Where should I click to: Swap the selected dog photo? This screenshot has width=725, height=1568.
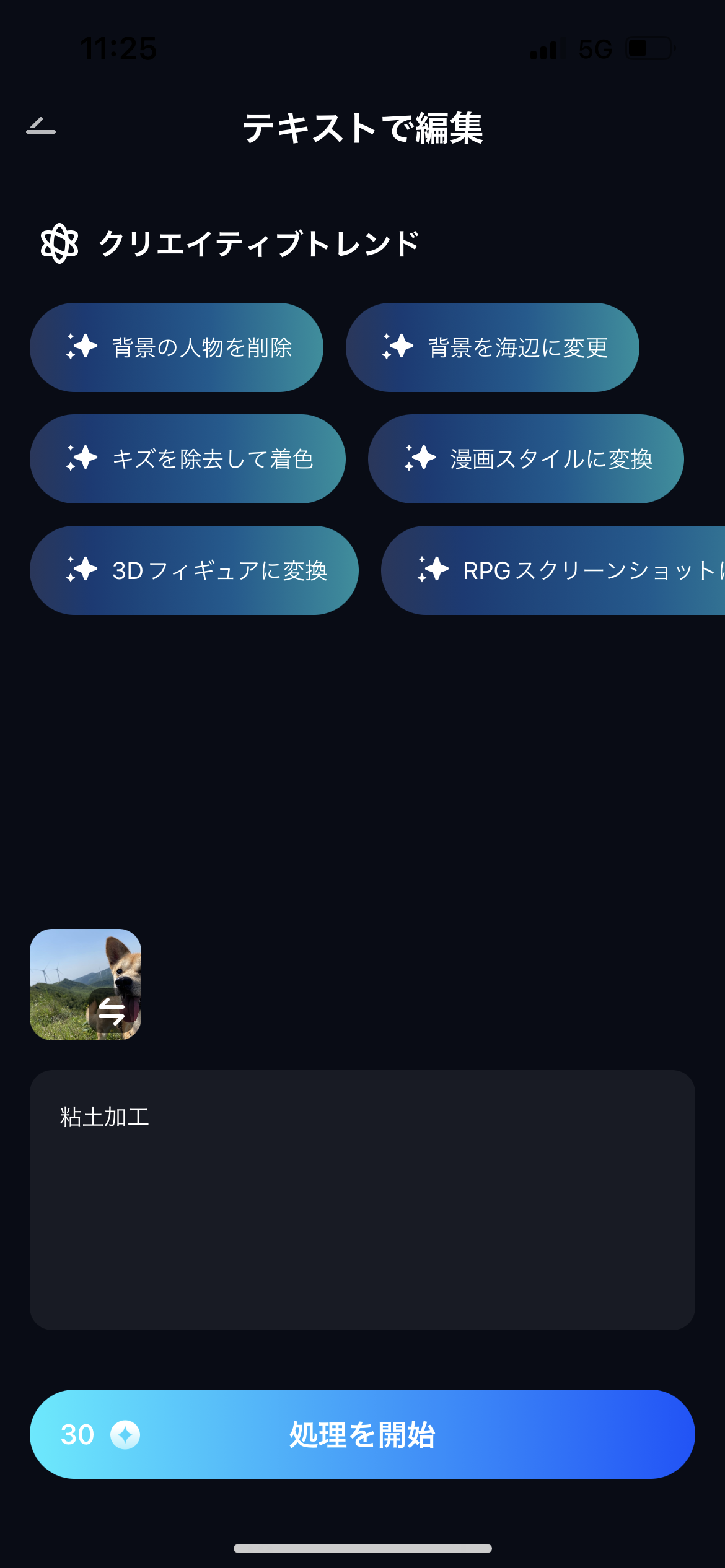tap(111, 1012)
